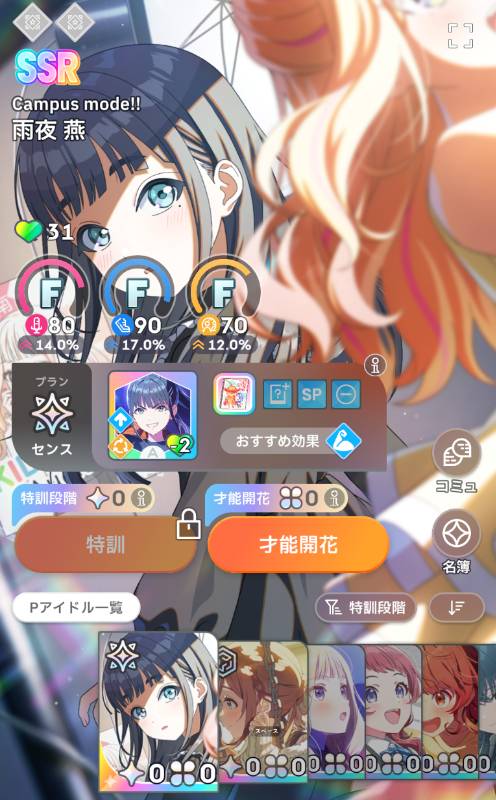Image resolution: width=496 pixels, height=800 pixels.
Task: Open the コミュ menu
Action: click(x=457, y=460)
